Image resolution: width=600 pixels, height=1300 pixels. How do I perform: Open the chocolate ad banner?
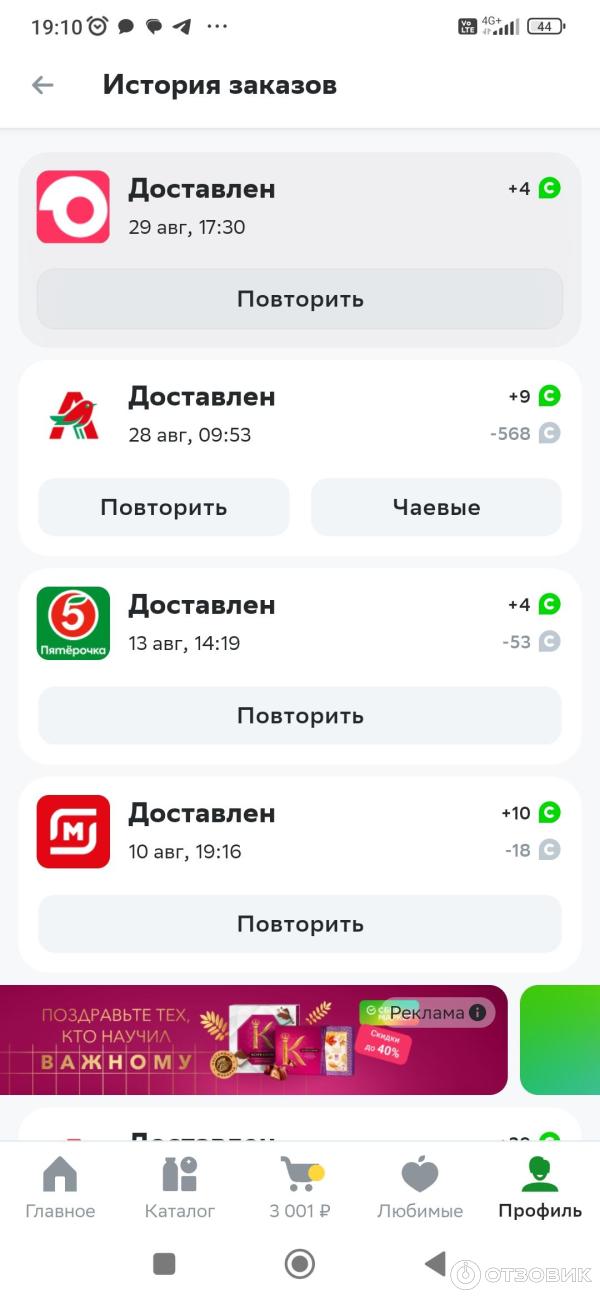[x=200, y=1040]
